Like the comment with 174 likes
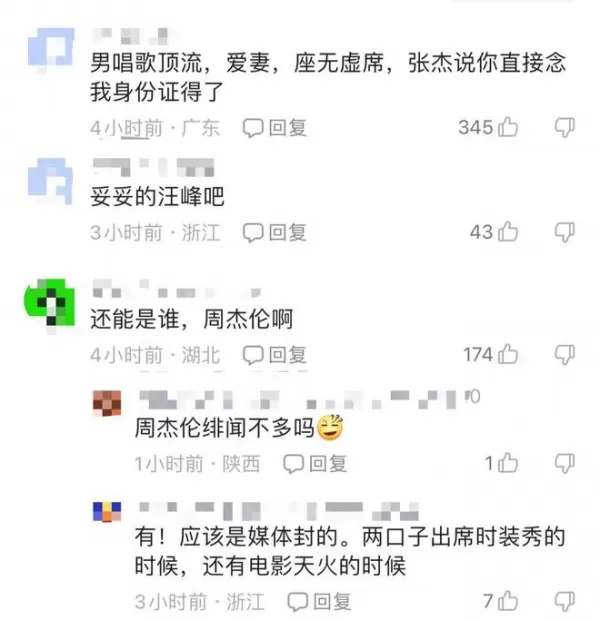Image resolution: width=600 pixels, height=620 pixels. point(508,354)
